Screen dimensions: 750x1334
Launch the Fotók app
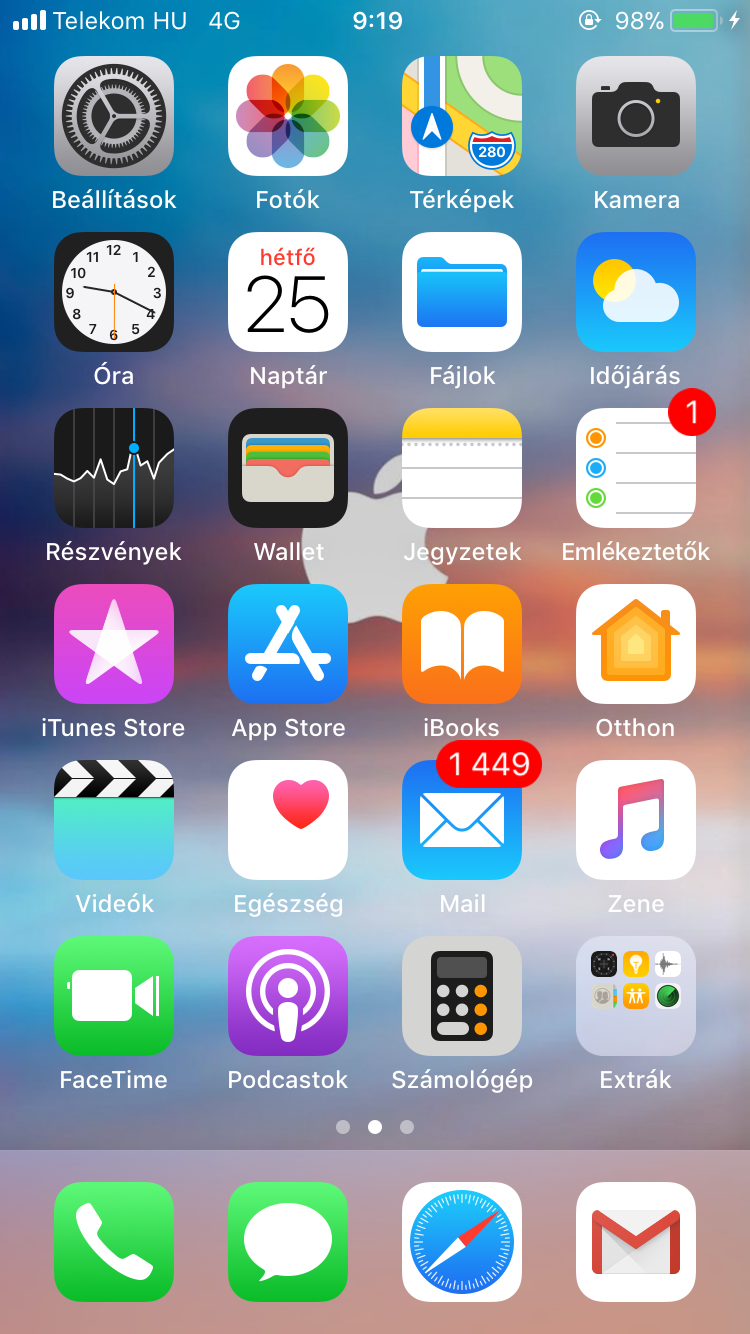(288, 116)
